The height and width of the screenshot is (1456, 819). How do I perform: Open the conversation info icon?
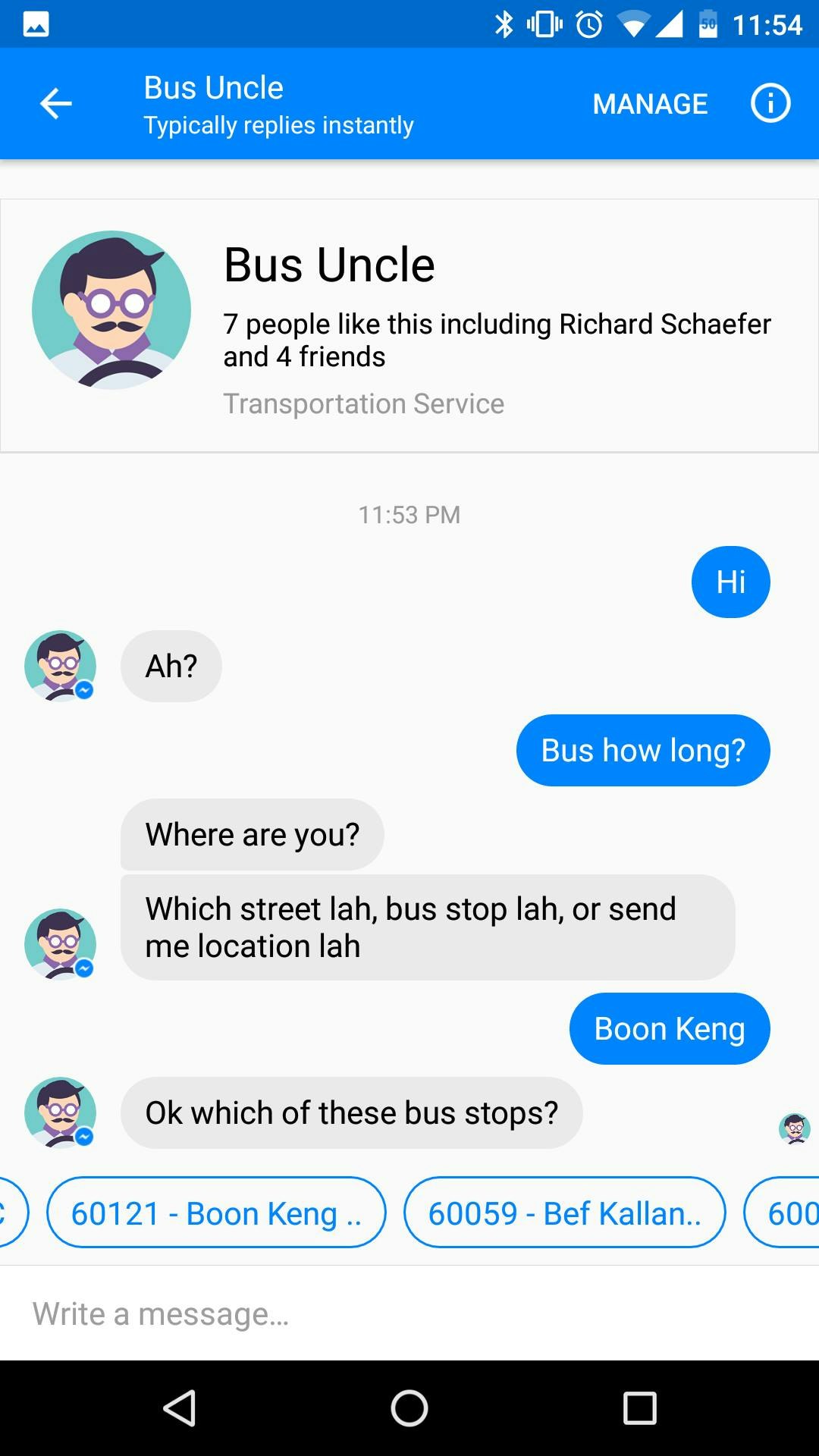(x=770, y=103)
